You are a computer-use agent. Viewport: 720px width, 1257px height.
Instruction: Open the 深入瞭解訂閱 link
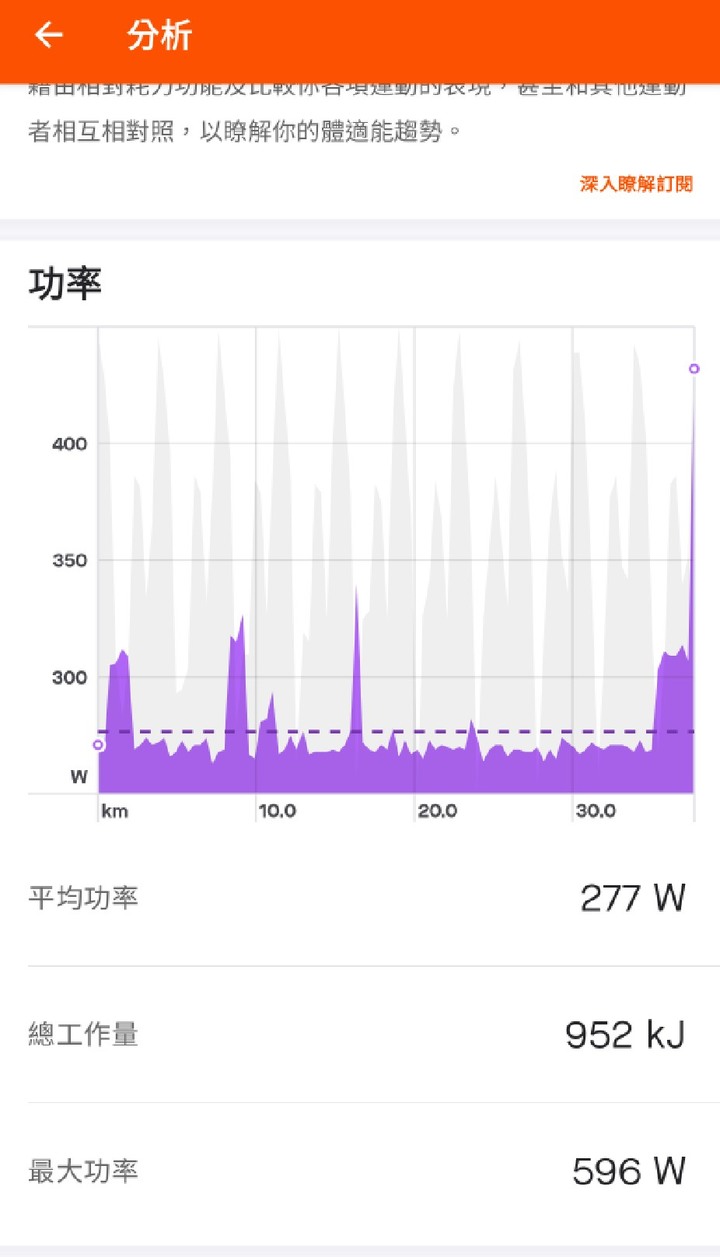pos(636,184)
